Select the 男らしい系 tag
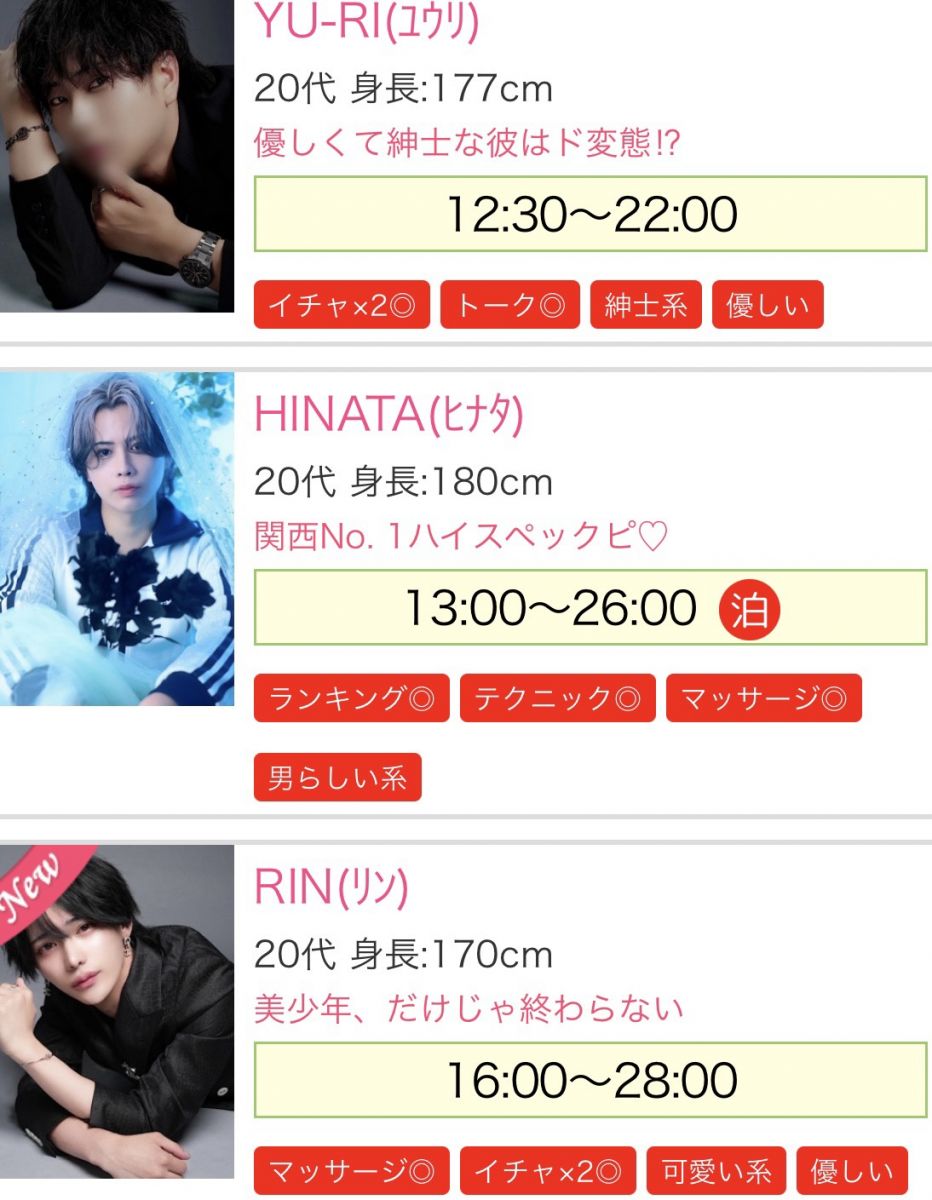 [337, 777]
